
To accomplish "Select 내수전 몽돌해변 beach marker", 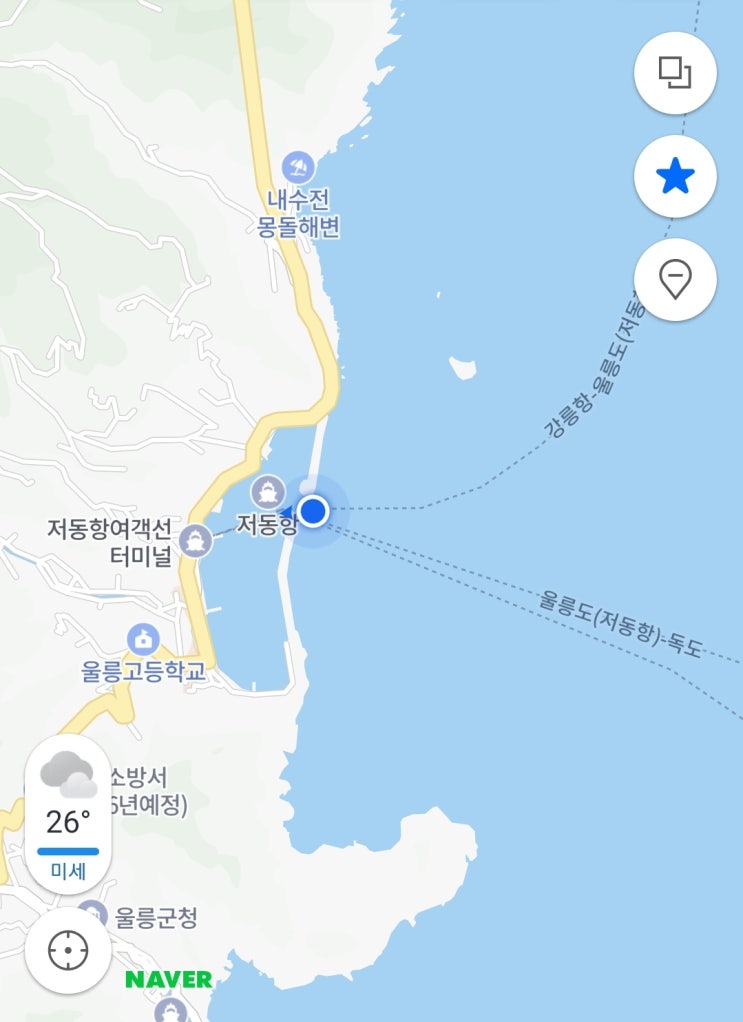I will (x=299, y=168).
